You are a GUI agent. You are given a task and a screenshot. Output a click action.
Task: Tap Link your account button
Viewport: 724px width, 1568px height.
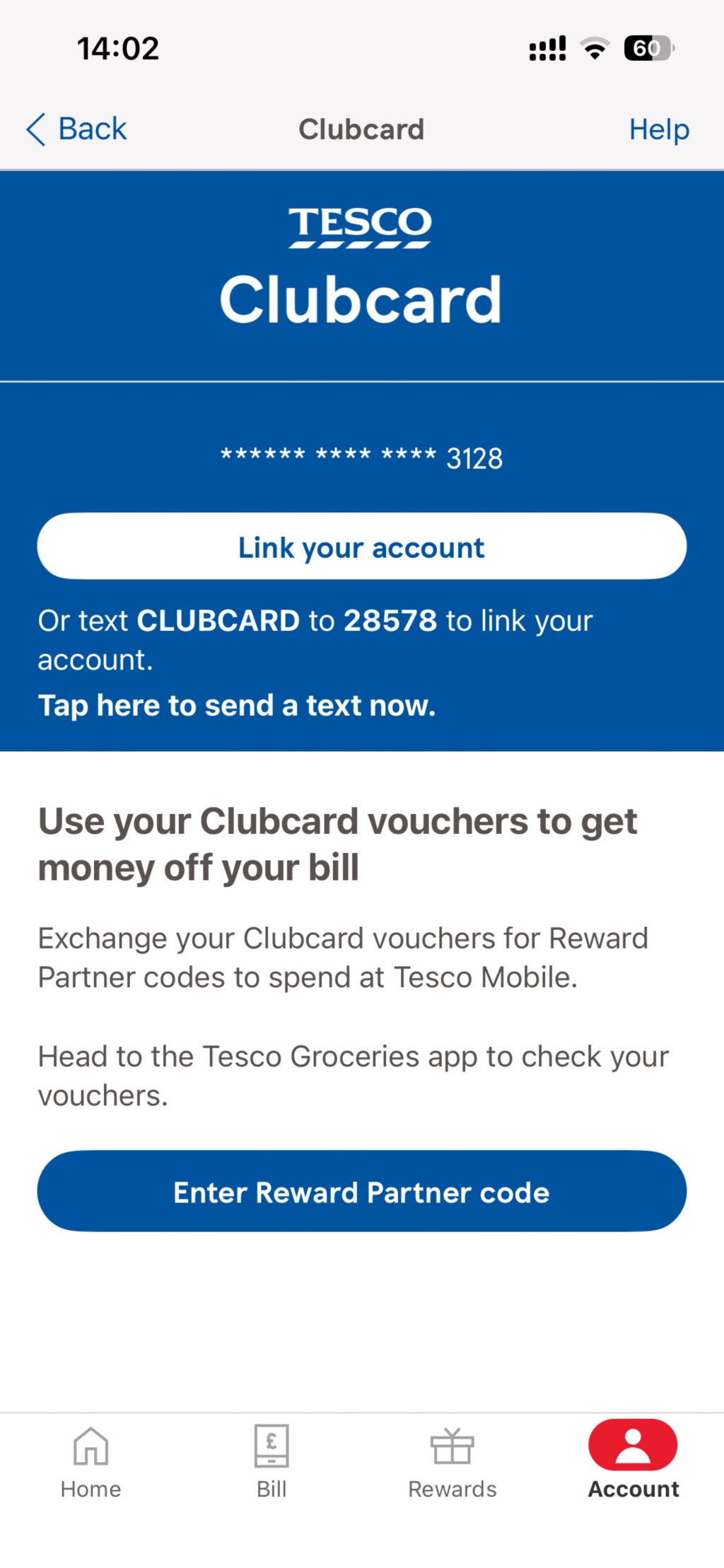[x=361, y=547]
